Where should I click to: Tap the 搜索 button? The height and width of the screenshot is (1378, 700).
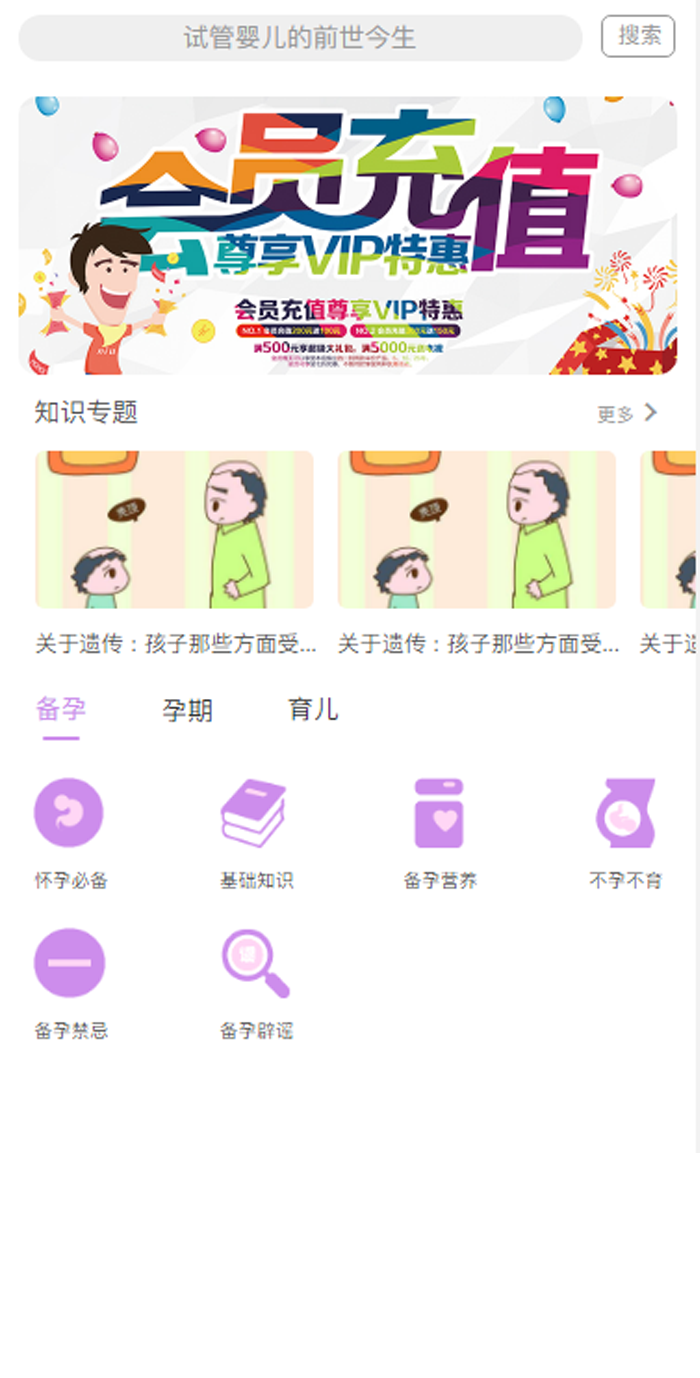pos(638,36)
